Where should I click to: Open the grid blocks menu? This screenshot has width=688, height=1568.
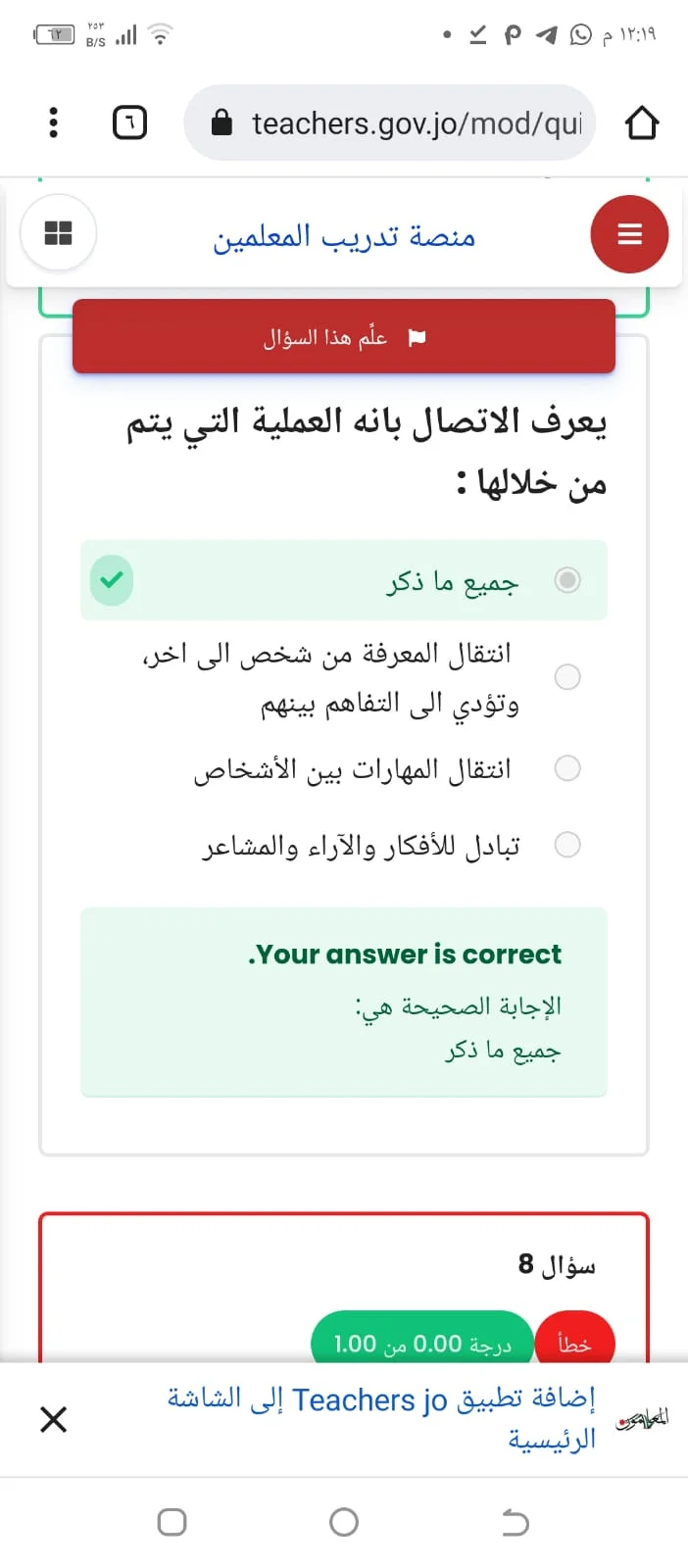click(59, 233)
